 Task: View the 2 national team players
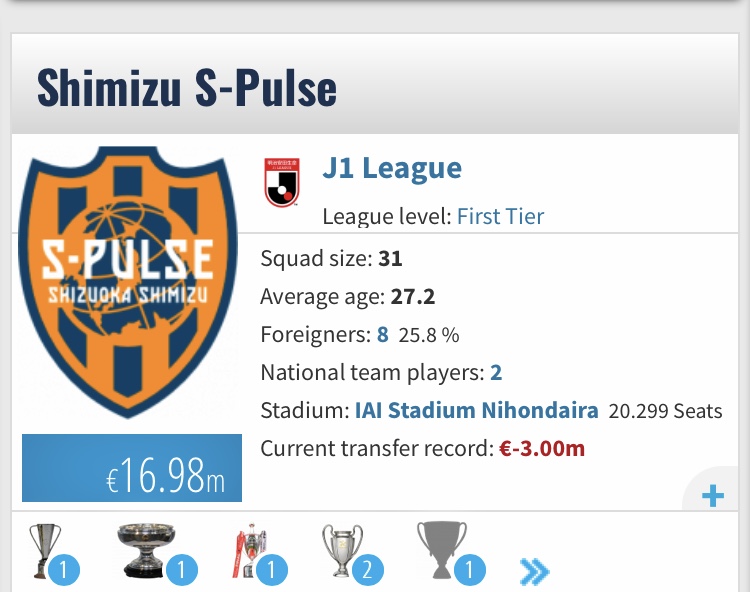point(496,373)
